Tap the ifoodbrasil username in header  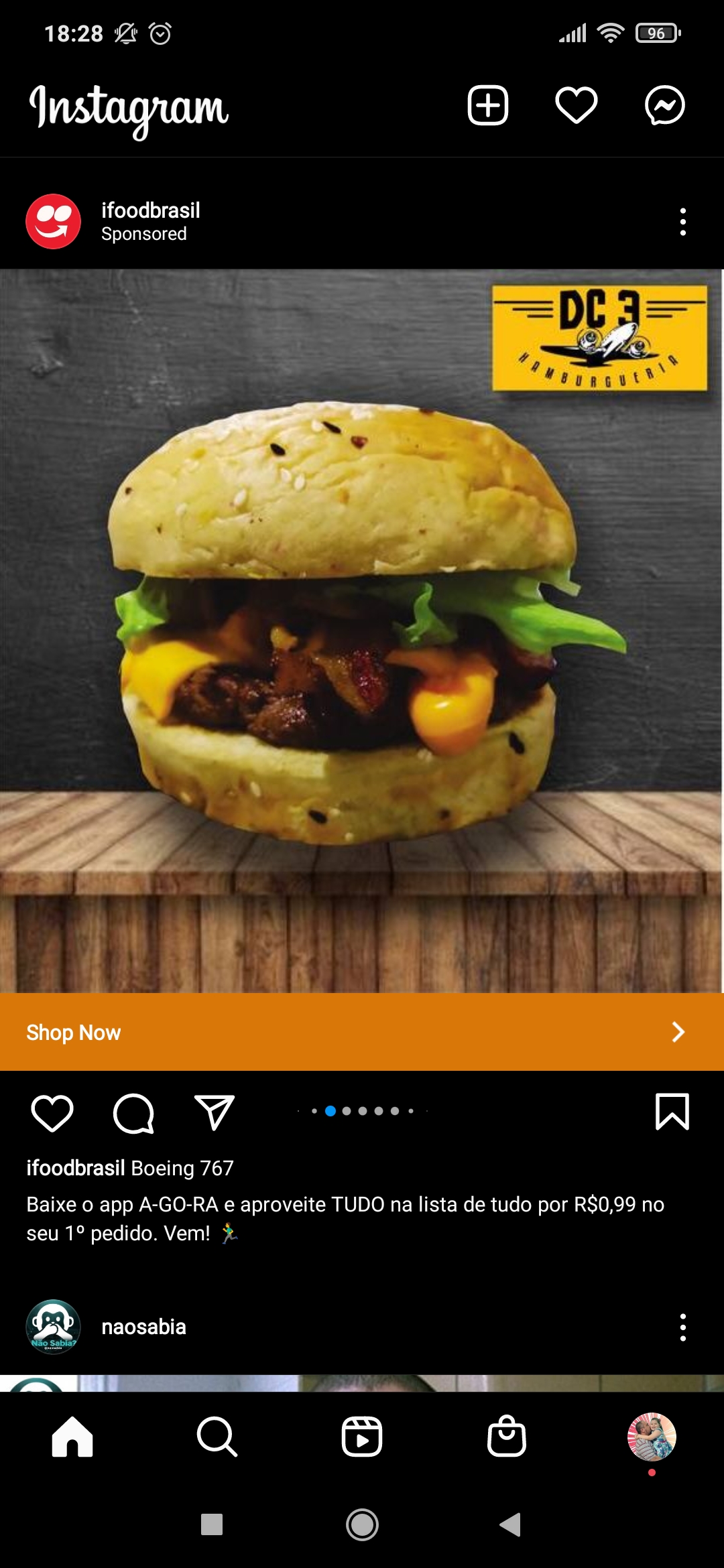pos(151,210)
